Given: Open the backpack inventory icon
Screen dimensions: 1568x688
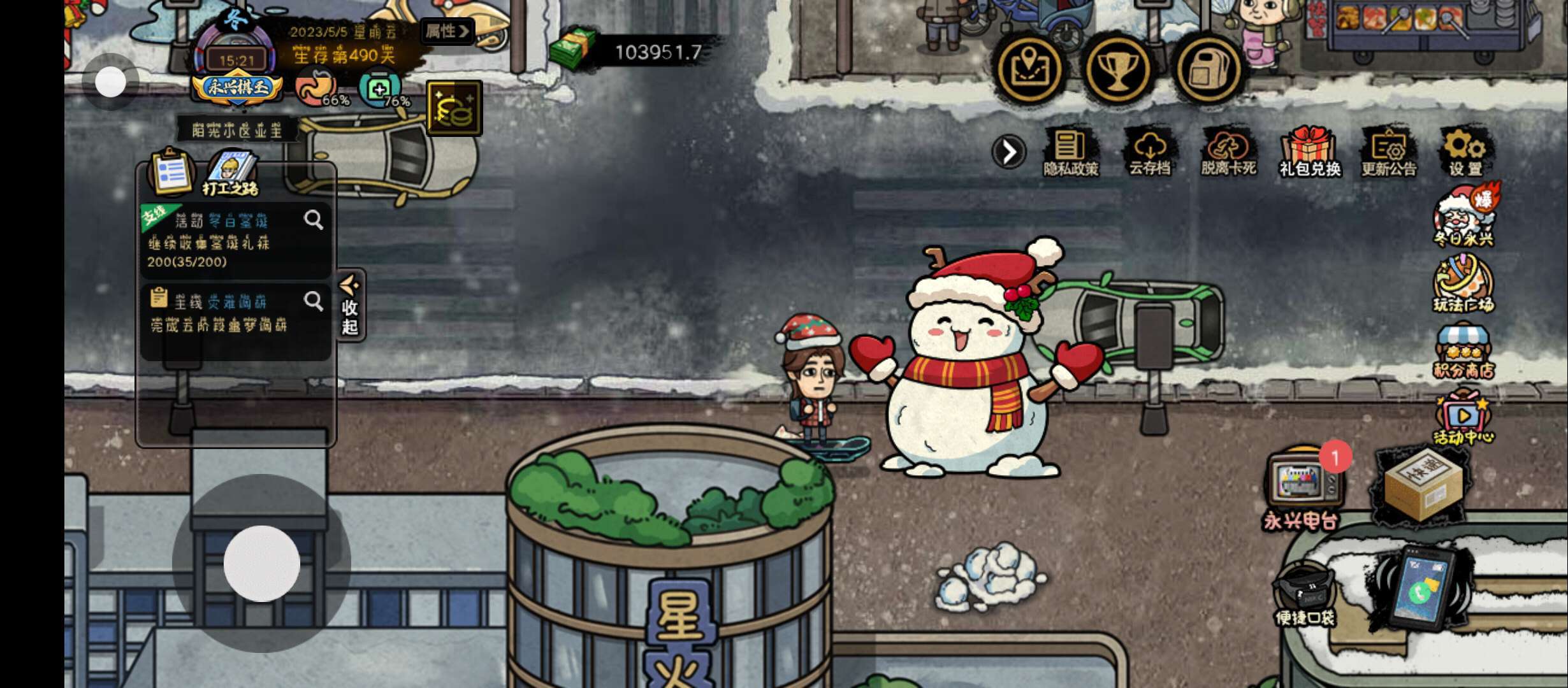Looking at the screenshot, I should pyautogui.click(x=1207, y=69).
